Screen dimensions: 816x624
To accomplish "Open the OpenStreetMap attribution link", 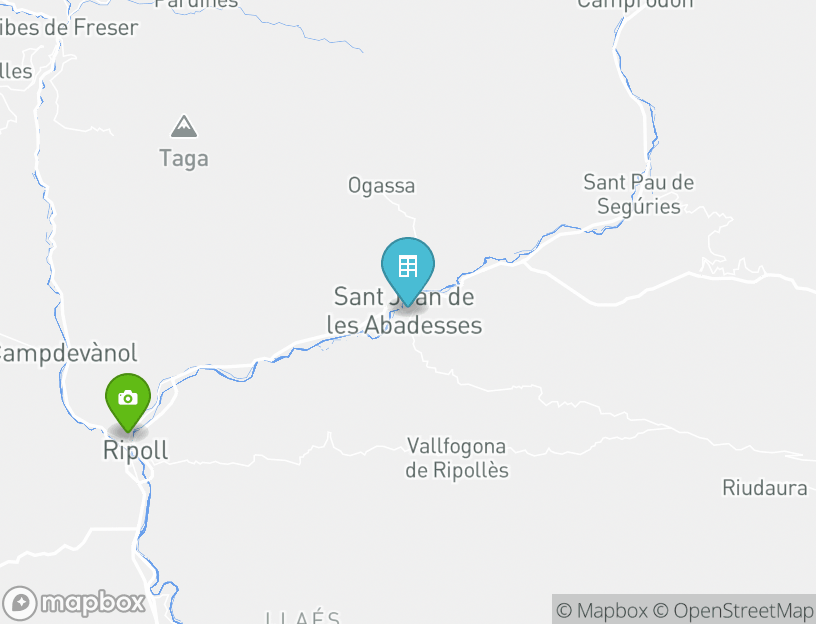I will point(733,610).
